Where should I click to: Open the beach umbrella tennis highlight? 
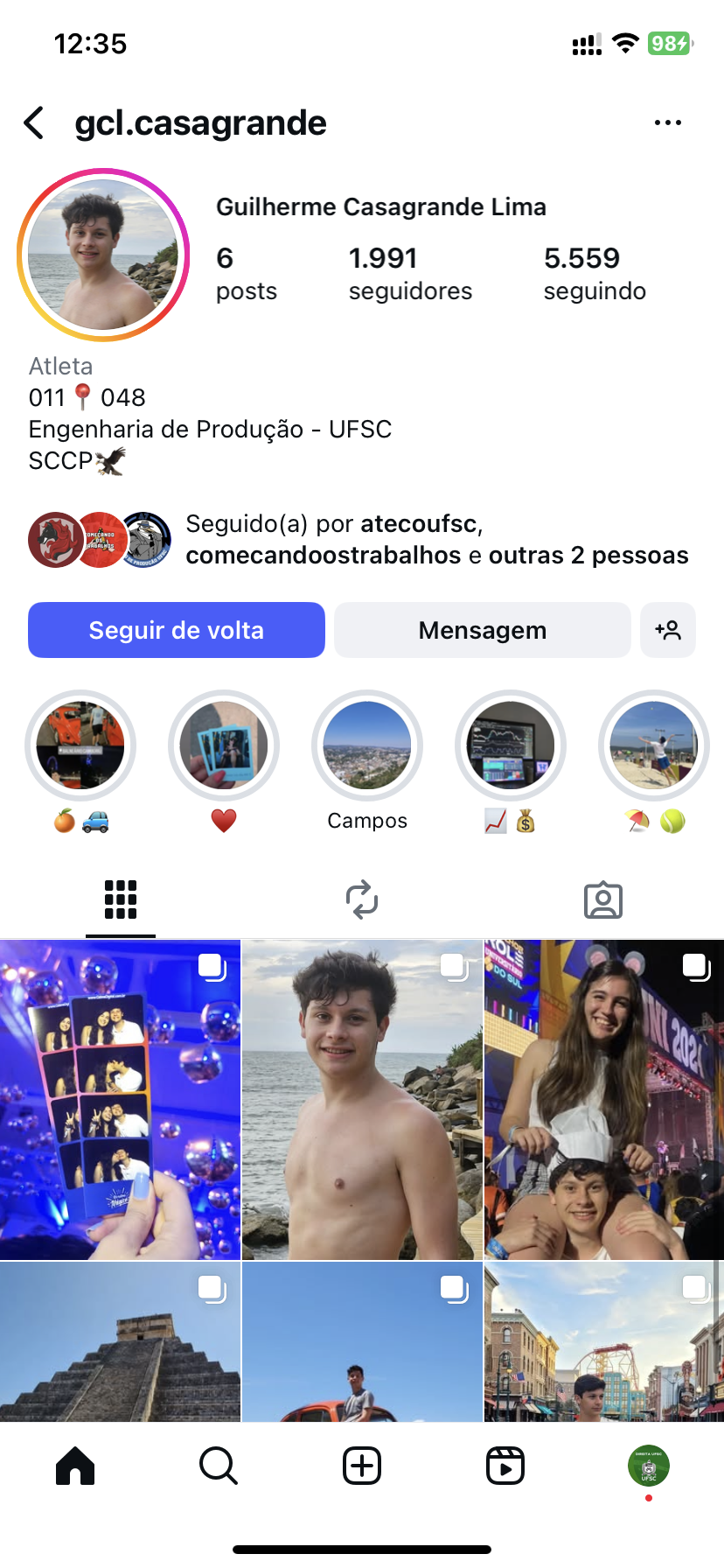[x=654, y=746]
